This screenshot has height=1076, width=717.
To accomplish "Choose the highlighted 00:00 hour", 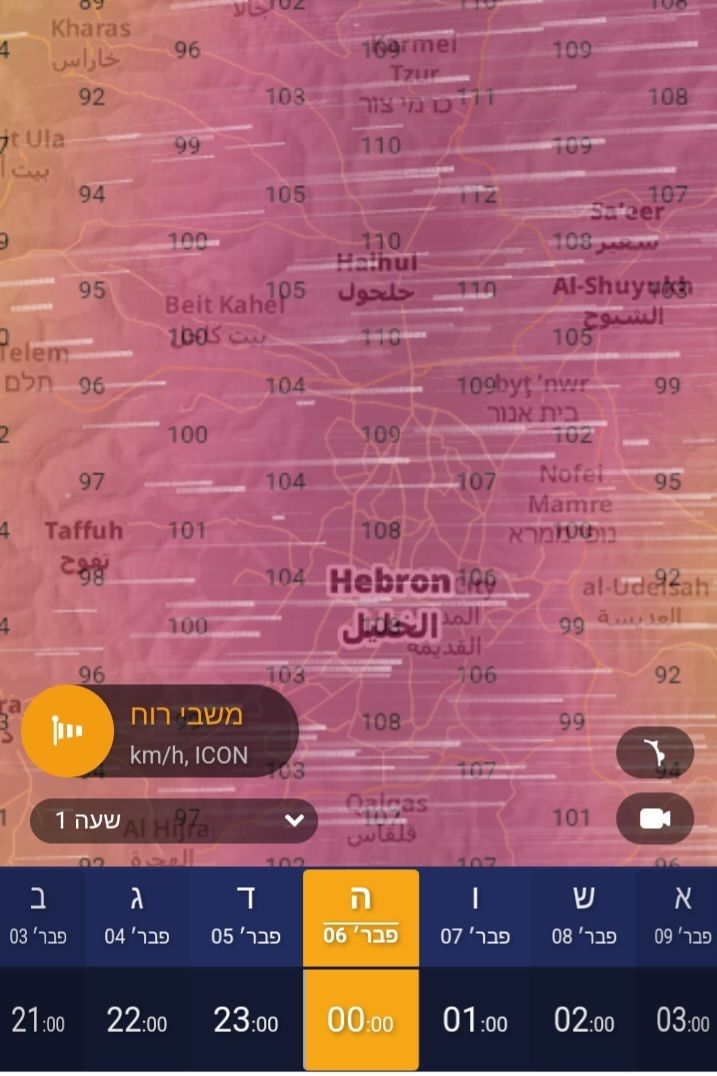I will click(361, 1021).
